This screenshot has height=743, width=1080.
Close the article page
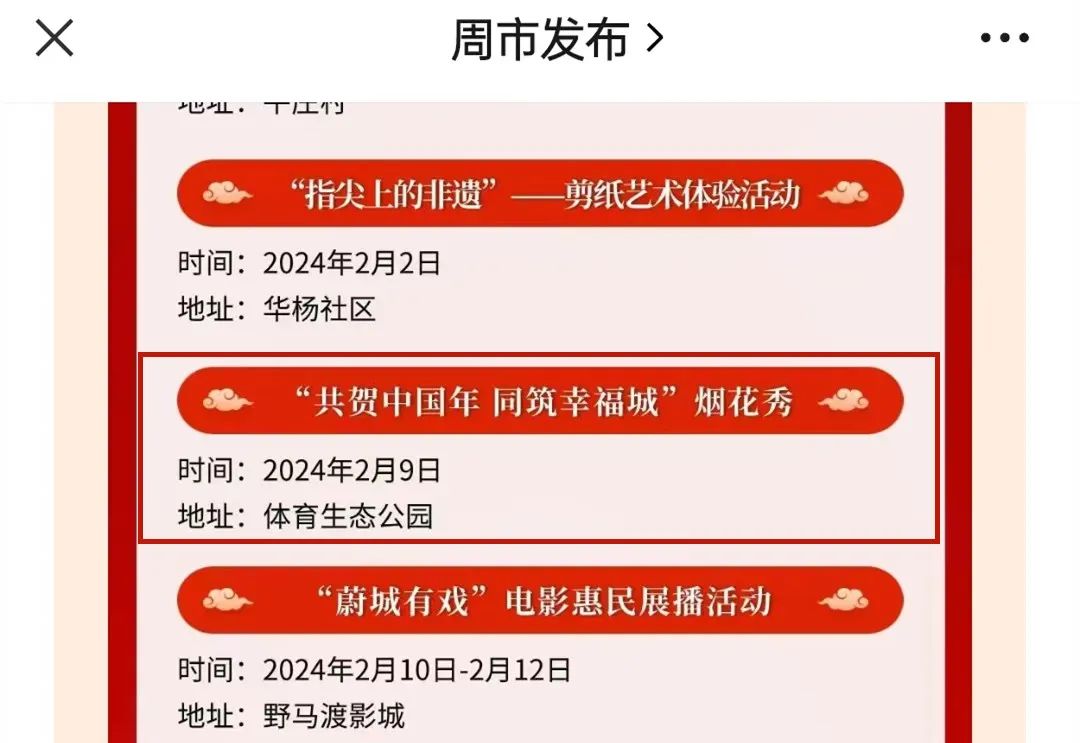pyautogui.click(x=54, y=38)
